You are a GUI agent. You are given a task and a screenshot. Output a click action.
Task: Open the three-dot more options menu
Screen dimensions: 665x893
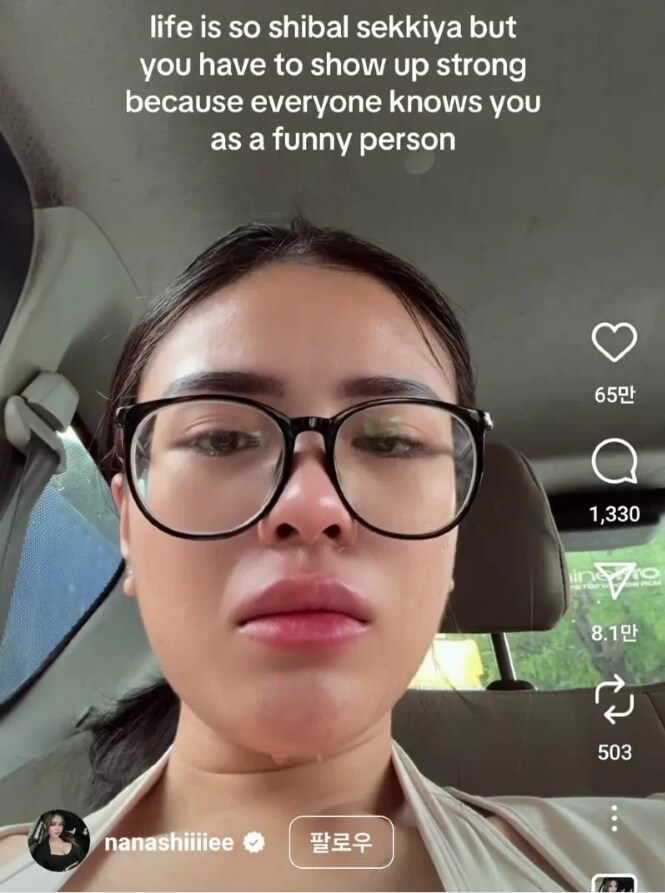pyautogui.click(x=614, y=818)
